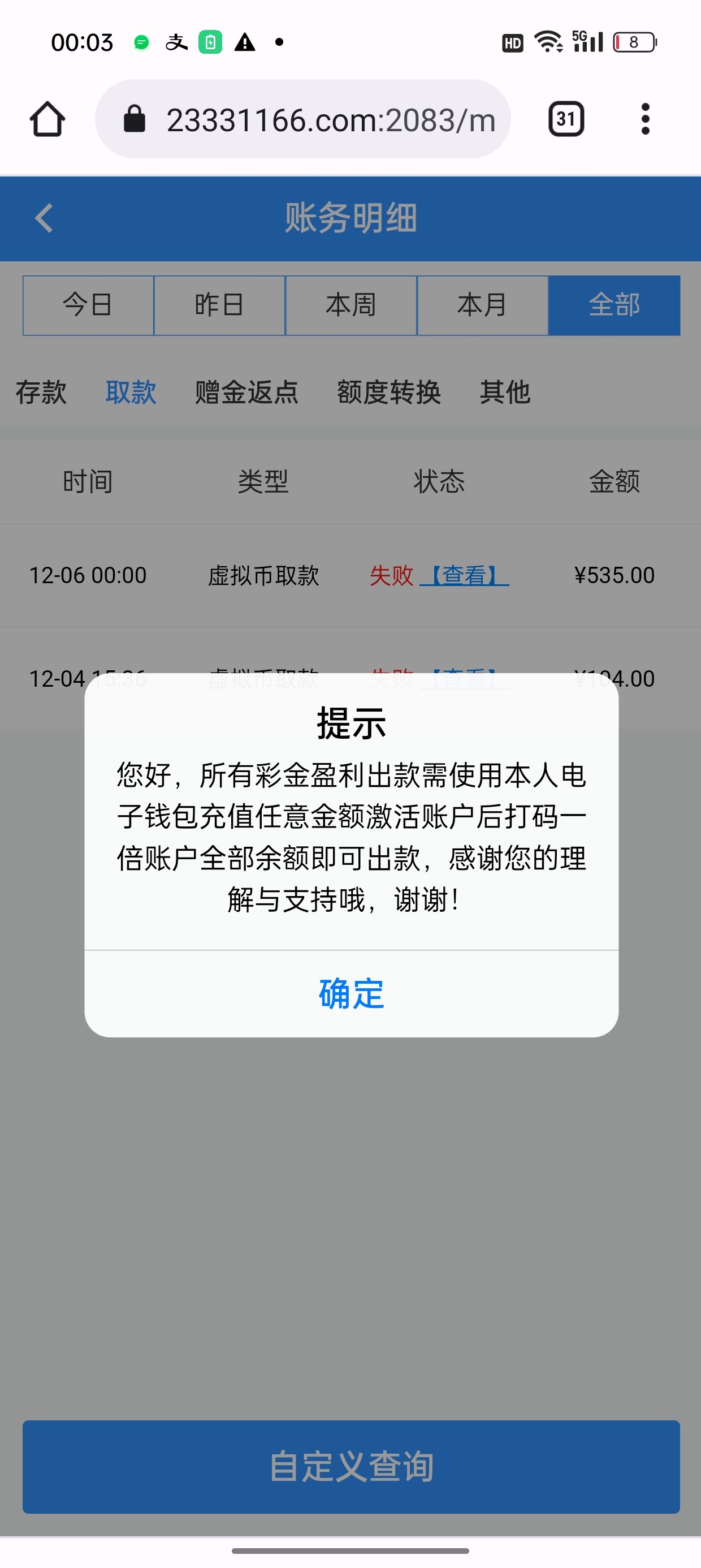Confirm the dialog with 确定
Screen dimensions: 701x1568
[351, 994]
